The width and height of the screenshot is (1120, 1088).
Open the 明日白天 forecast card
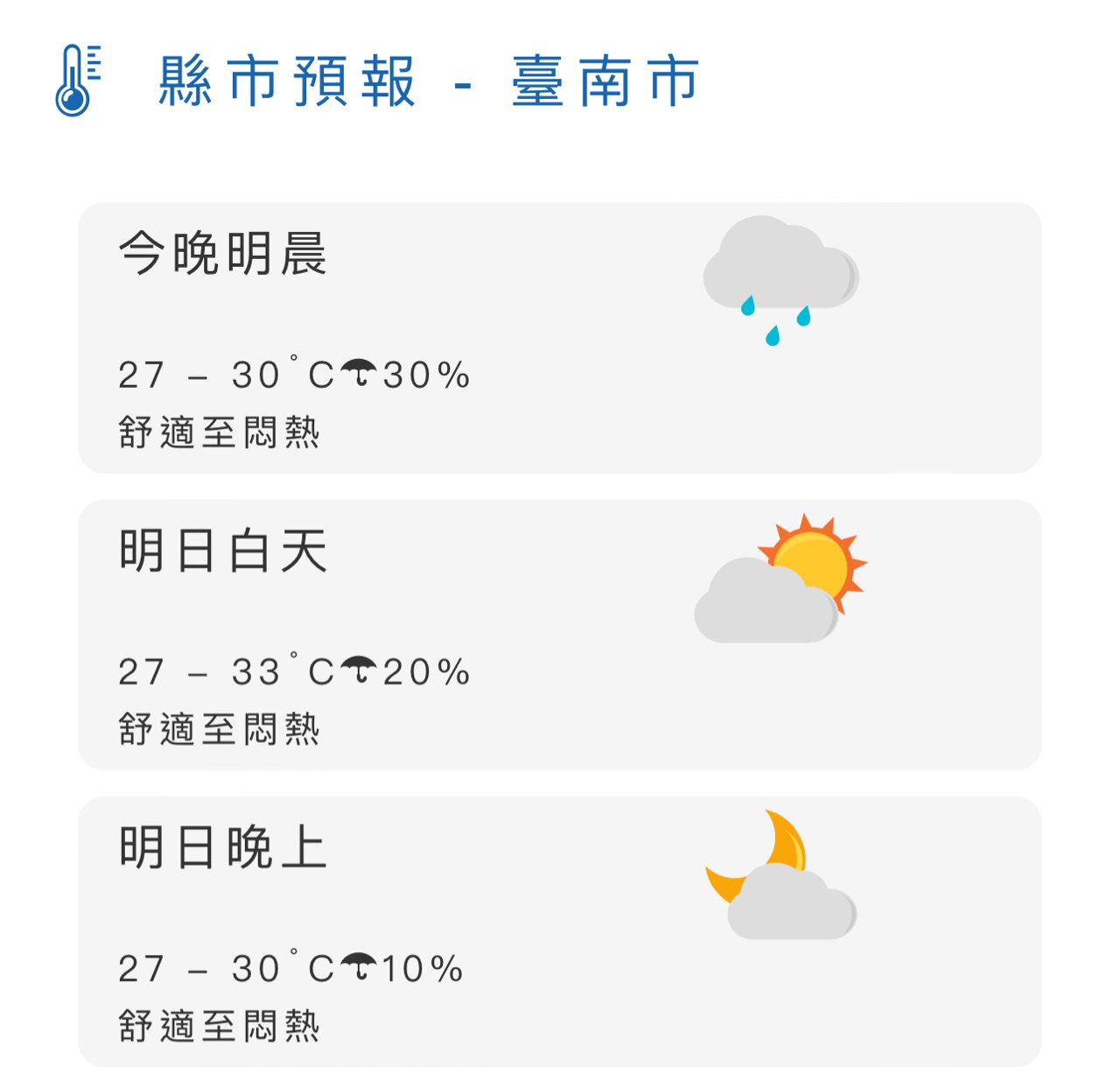pos(560,635)
